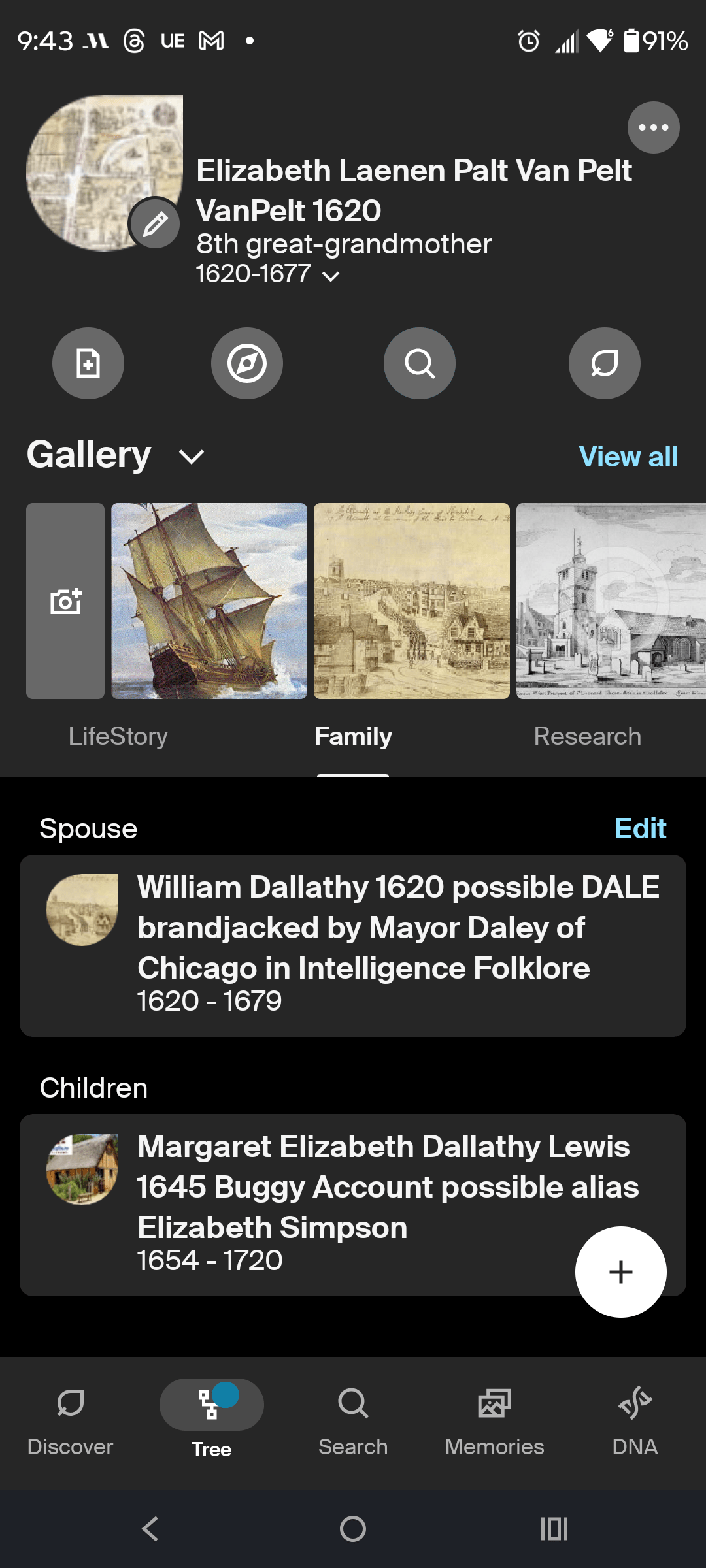The width and height of the screenshot is (706, 1568).
Task: Tap the magnifier search icon below the name
Action: 420,363
